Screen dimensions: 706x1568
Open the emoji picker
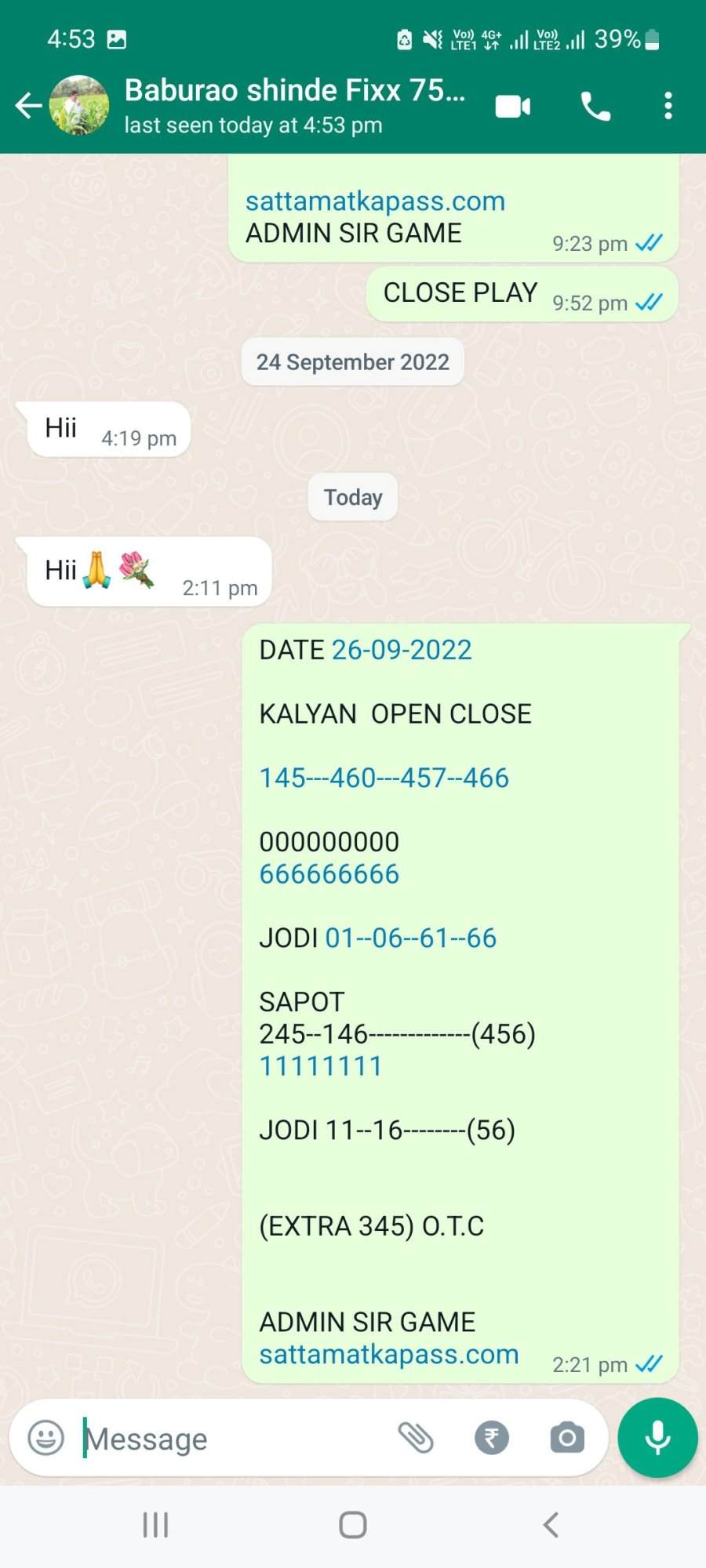pos(45,1438)
